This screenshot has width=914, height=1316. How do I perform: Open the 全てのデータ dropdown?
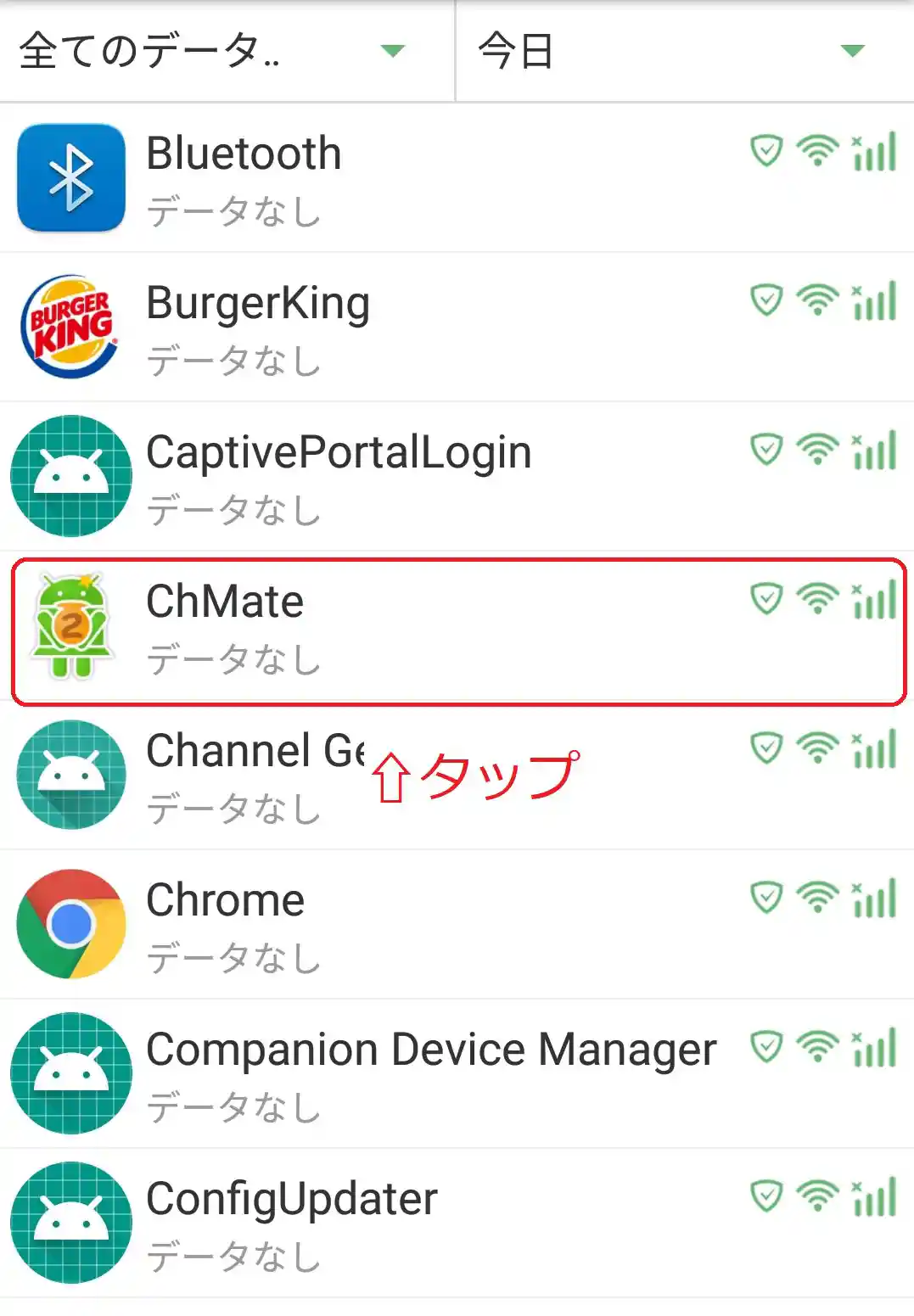click(x=212, y=51)
